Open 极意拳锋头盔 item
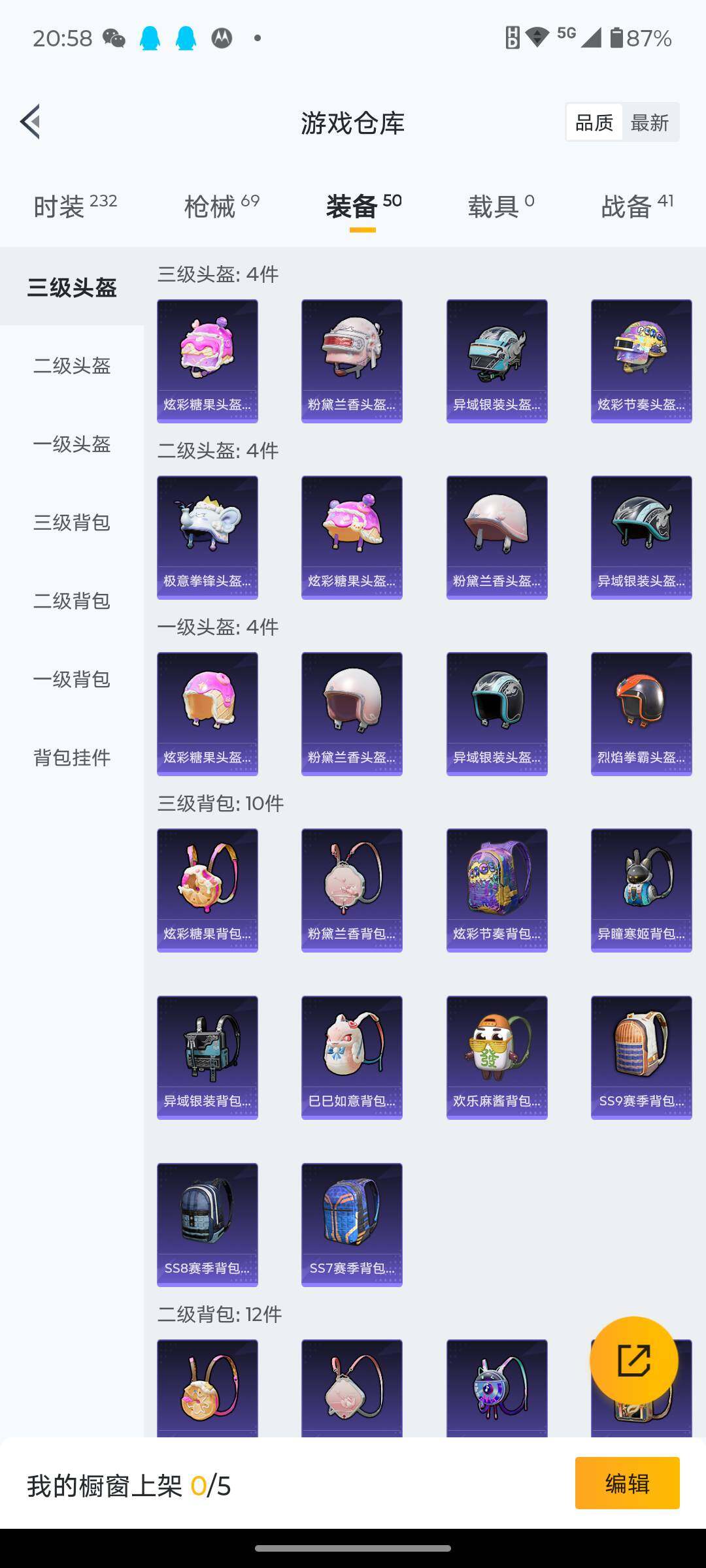The image size is (706, 1568). (207, 537)
